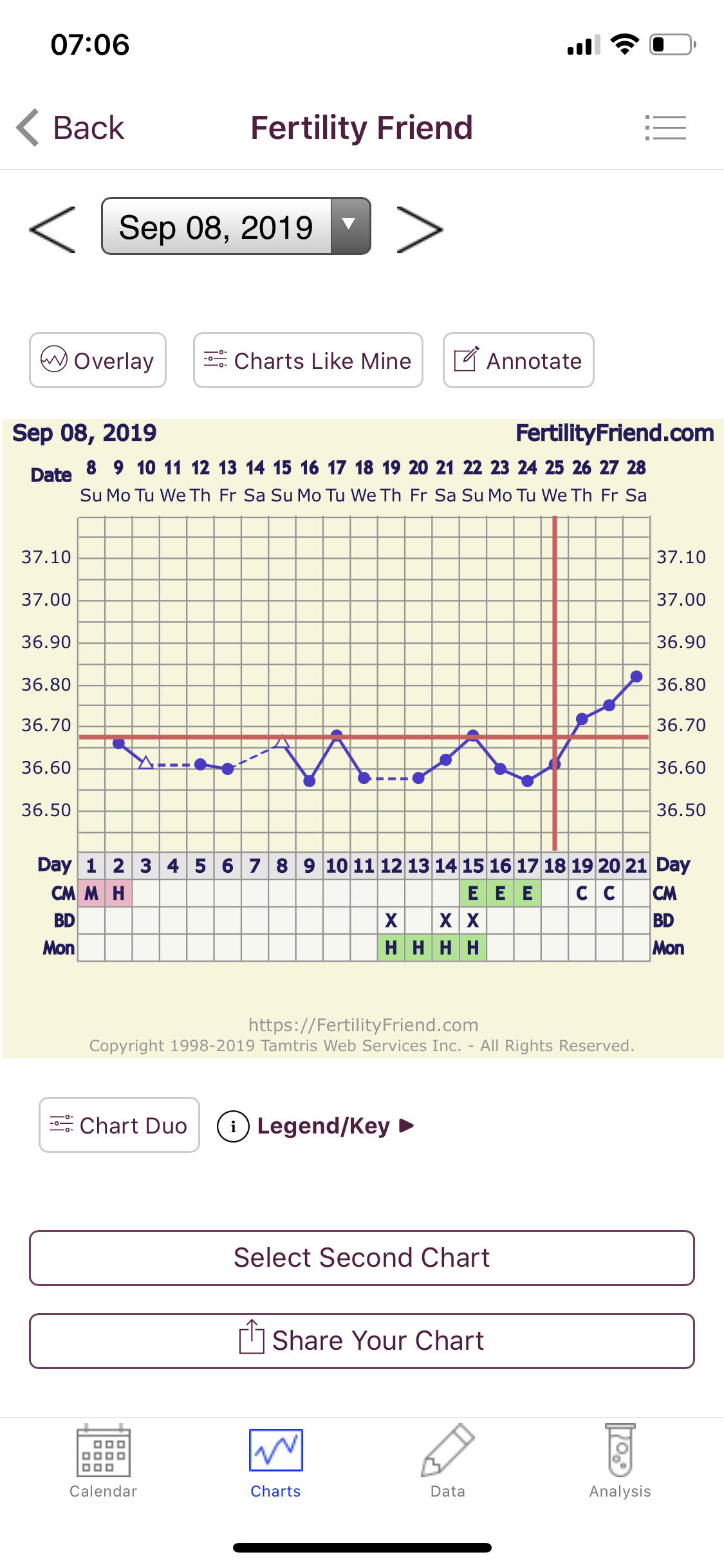The image size is (724, 1568).
Task: Go to the previous chart arrow
Action: point(53,229)
